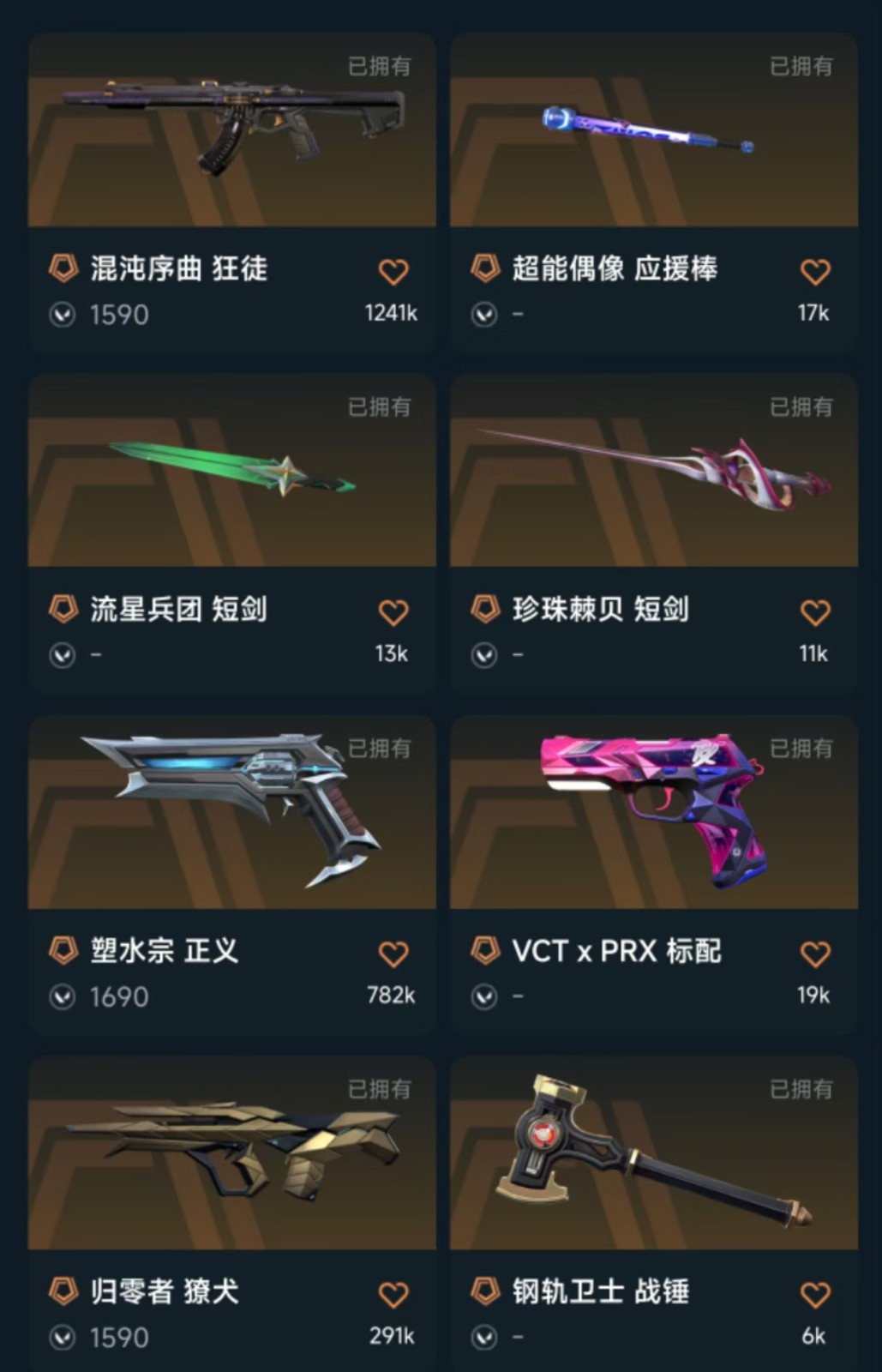Viewport: 882px width, 1372px height.
Task: Favorite the 混沌序曲 狂徒 skin
Action: (x=393, y=272)
